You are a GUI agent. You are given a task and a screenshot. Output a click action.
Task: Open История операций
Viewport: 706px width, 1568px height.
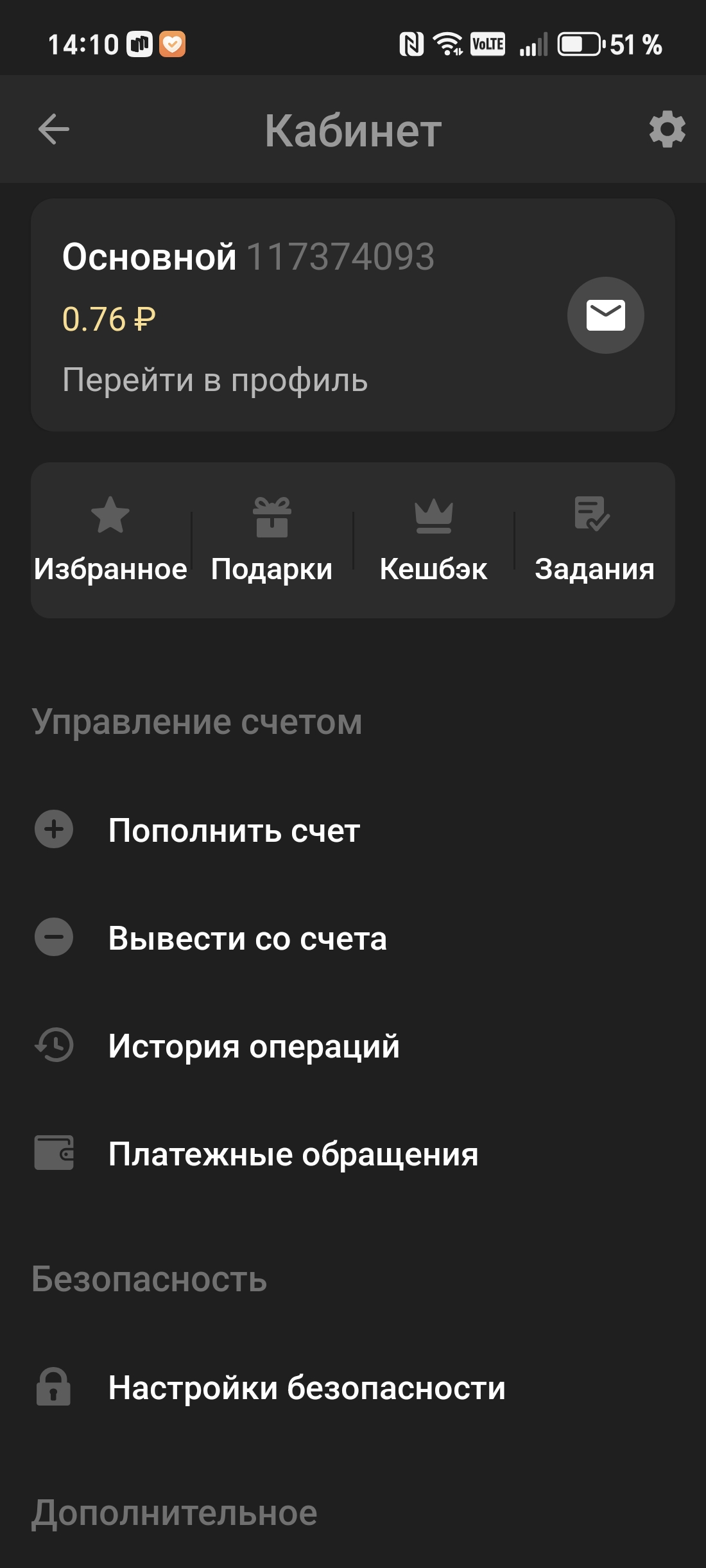[x=254, y=1046]
